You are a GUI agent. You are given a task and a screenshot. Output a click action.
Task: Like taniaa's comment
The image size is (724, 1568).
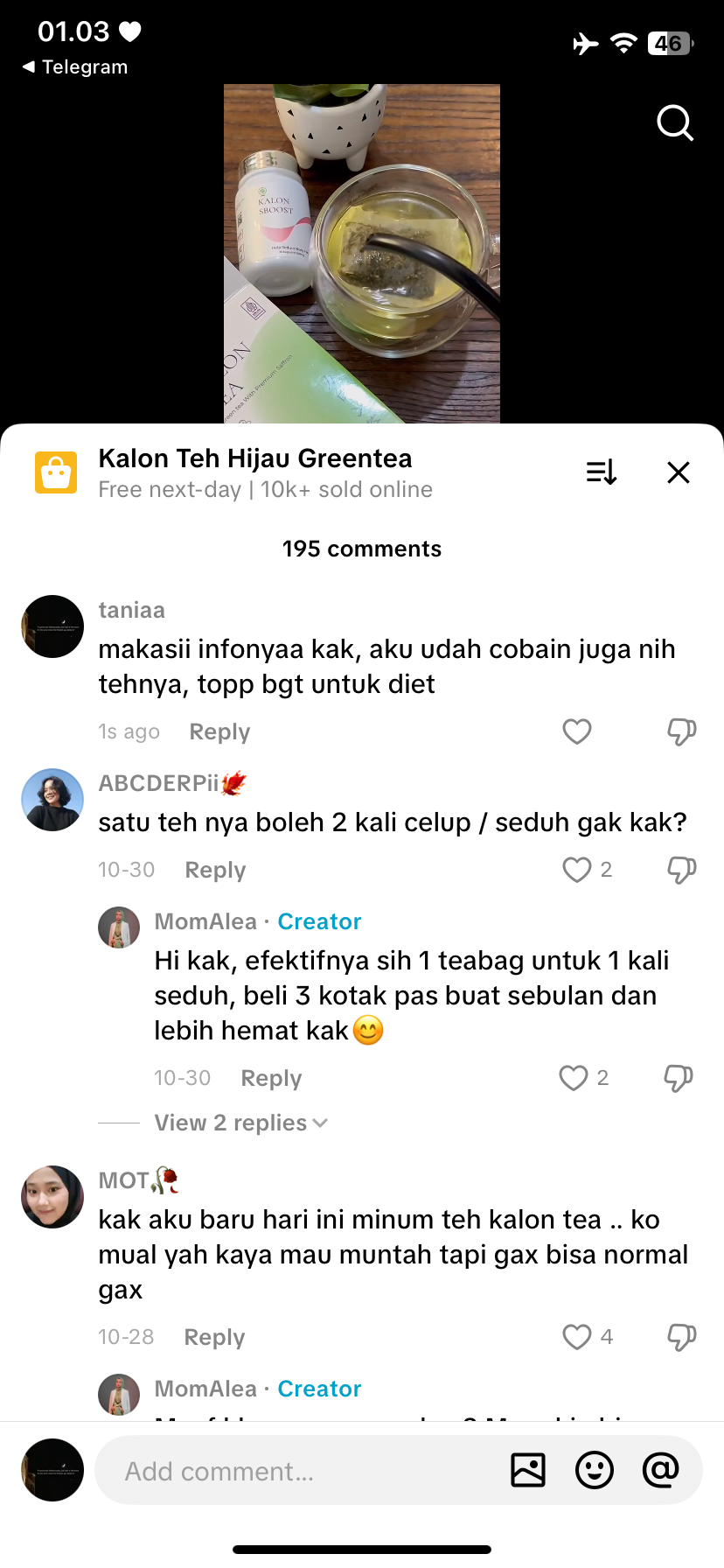(x=576, y=731)
